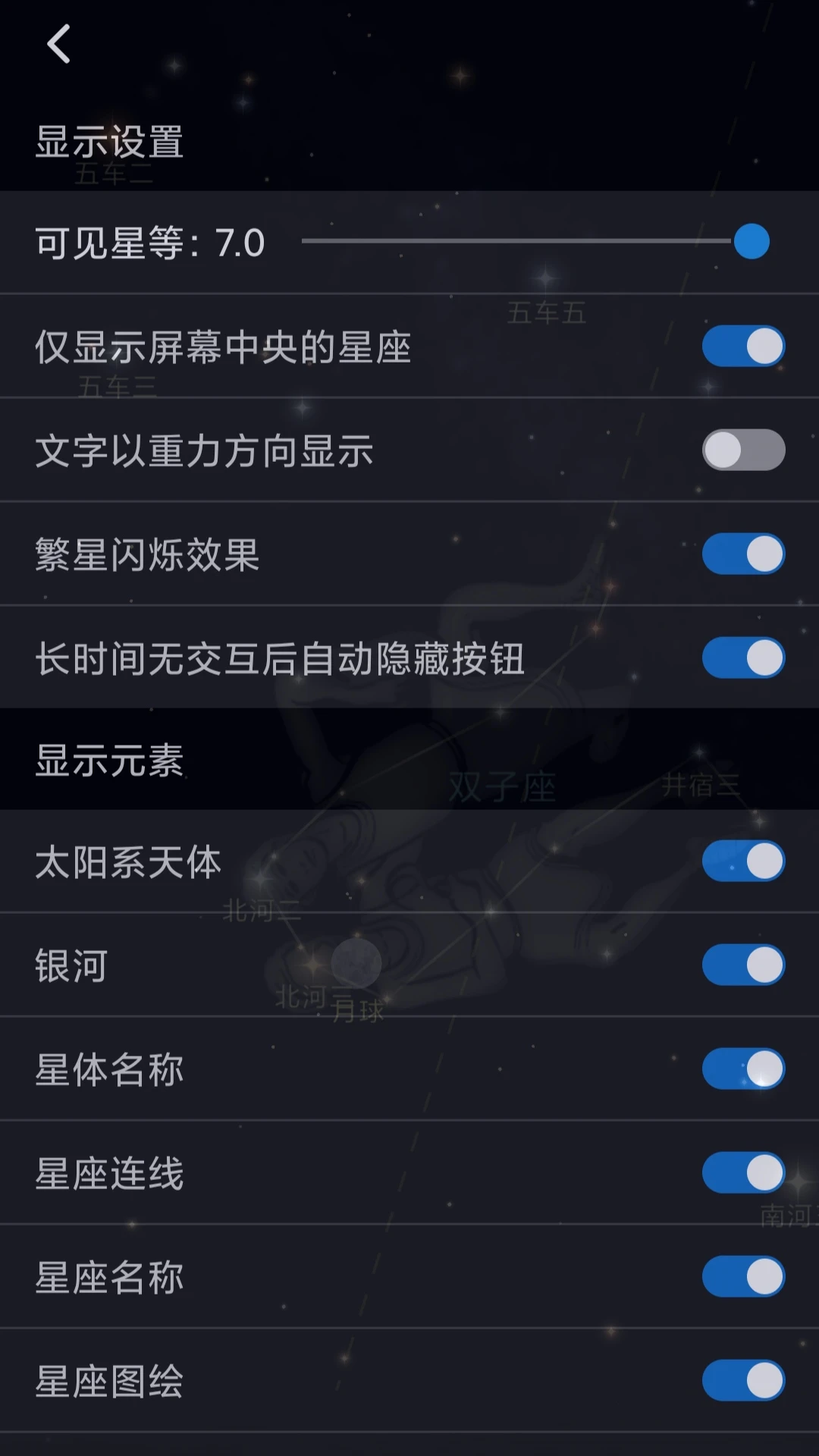Disable auto-hide buttons after inactivity
Viewport: 819px width, 1456px height.
(x=742, y=657)
